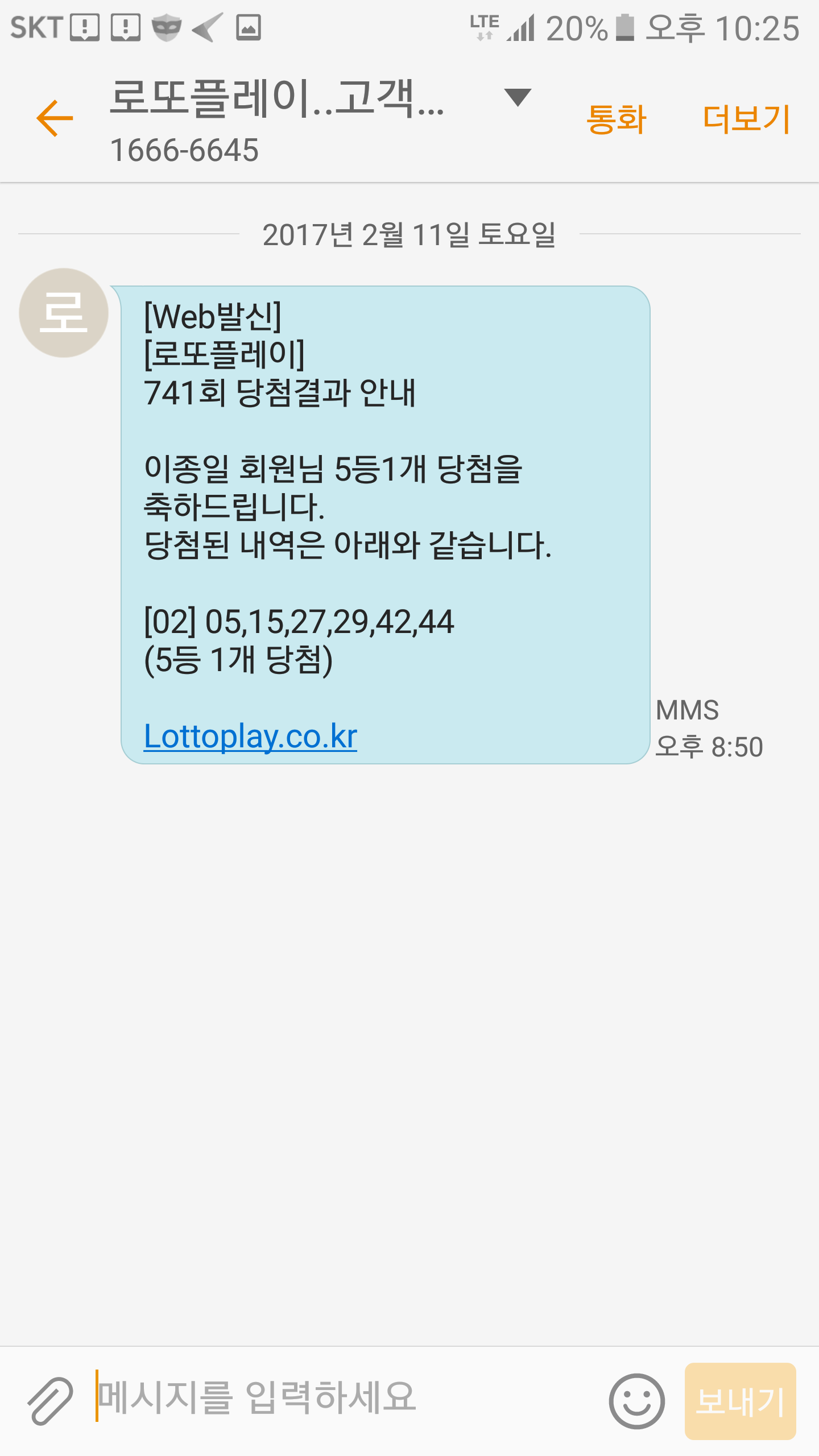Open the Lottoplay.co.kr link
Image resolution: width=819 pixels, height=1456 pixels.
click(x=250, y=737)
